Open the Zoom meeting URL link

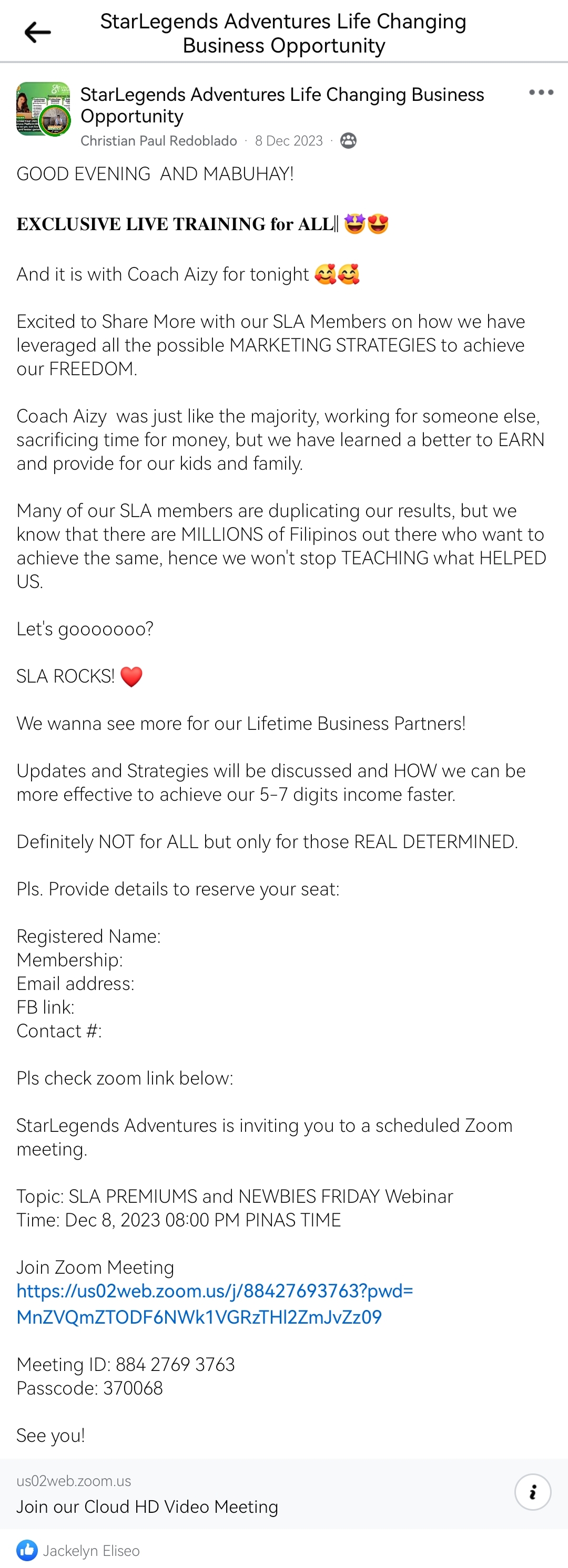215,1303
